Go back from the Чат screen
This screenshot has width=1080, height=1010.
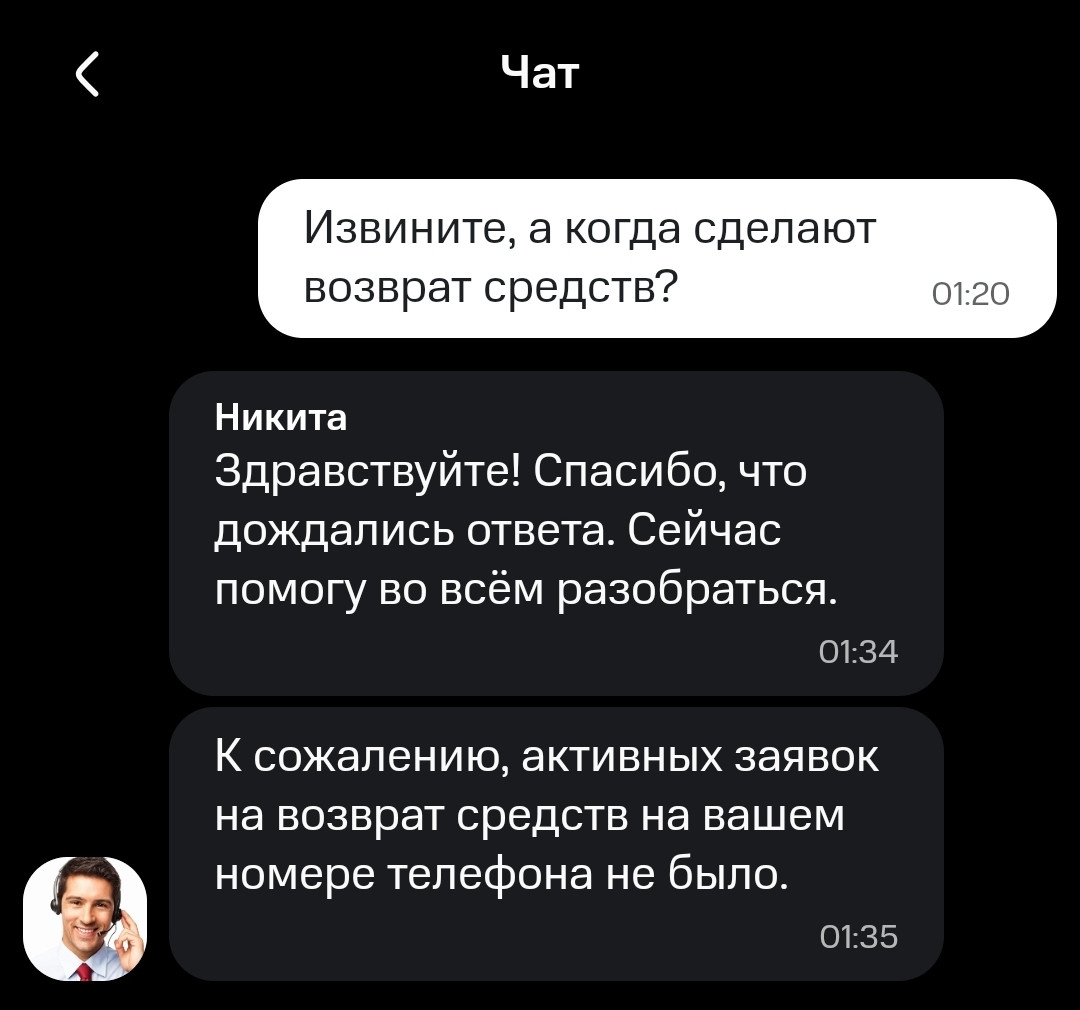[x=88, y=74]
